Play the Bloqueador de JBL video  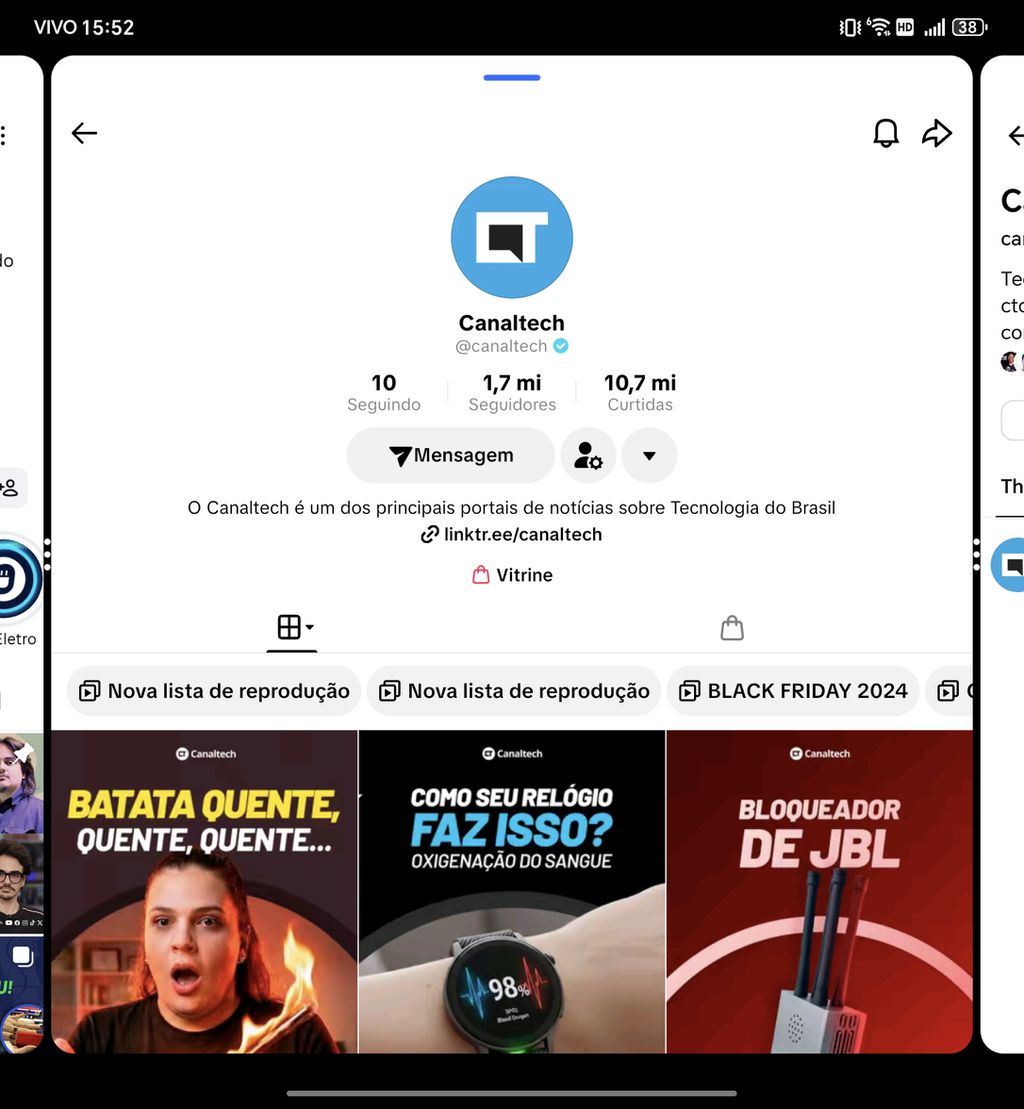tap(819, 890)
